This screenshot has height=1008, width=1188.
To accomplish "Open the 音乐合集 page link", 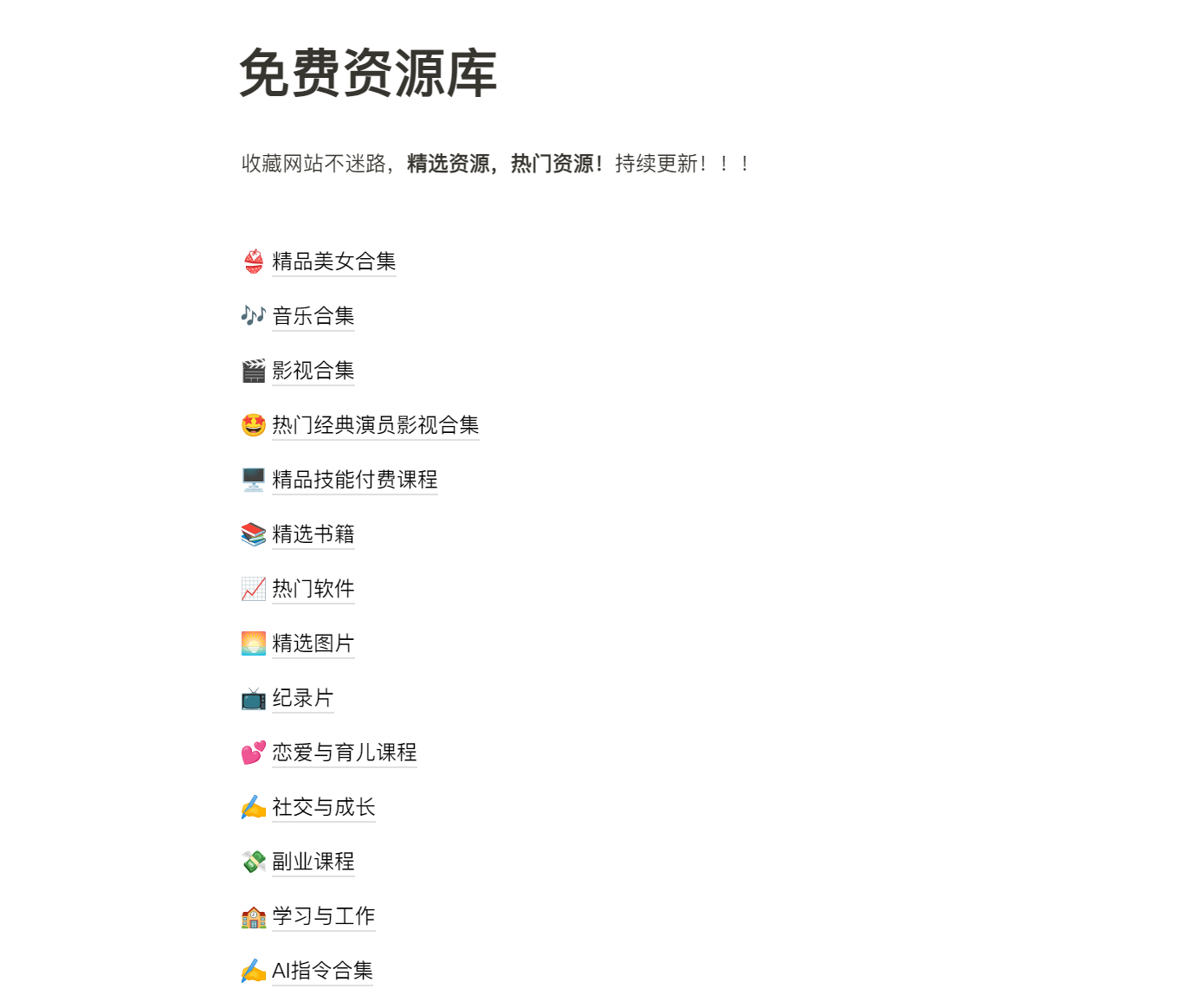I will (313, 316).
